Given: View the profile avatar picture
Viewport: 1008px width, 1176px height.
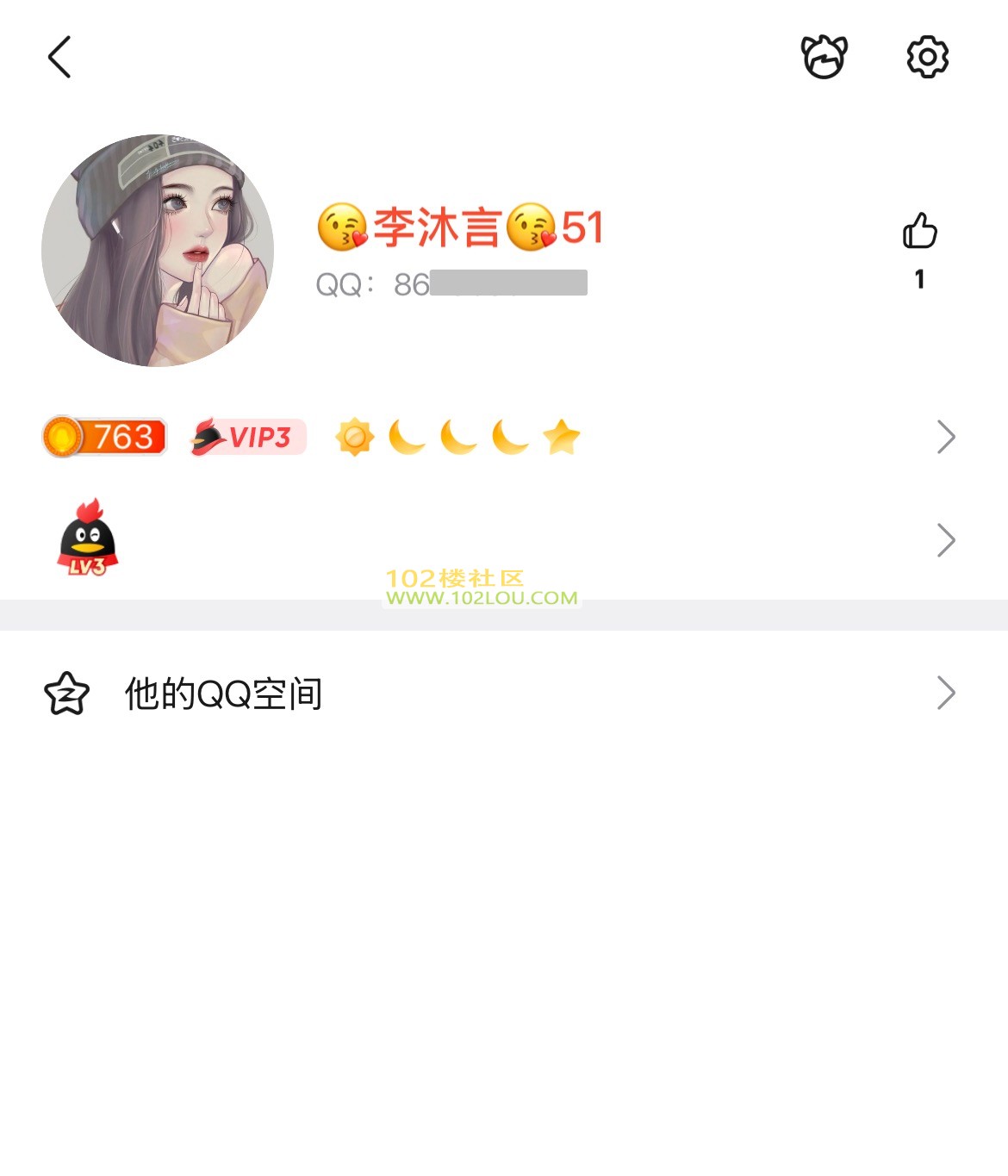Looking at the screenshot, I should (x=158, y=251).
